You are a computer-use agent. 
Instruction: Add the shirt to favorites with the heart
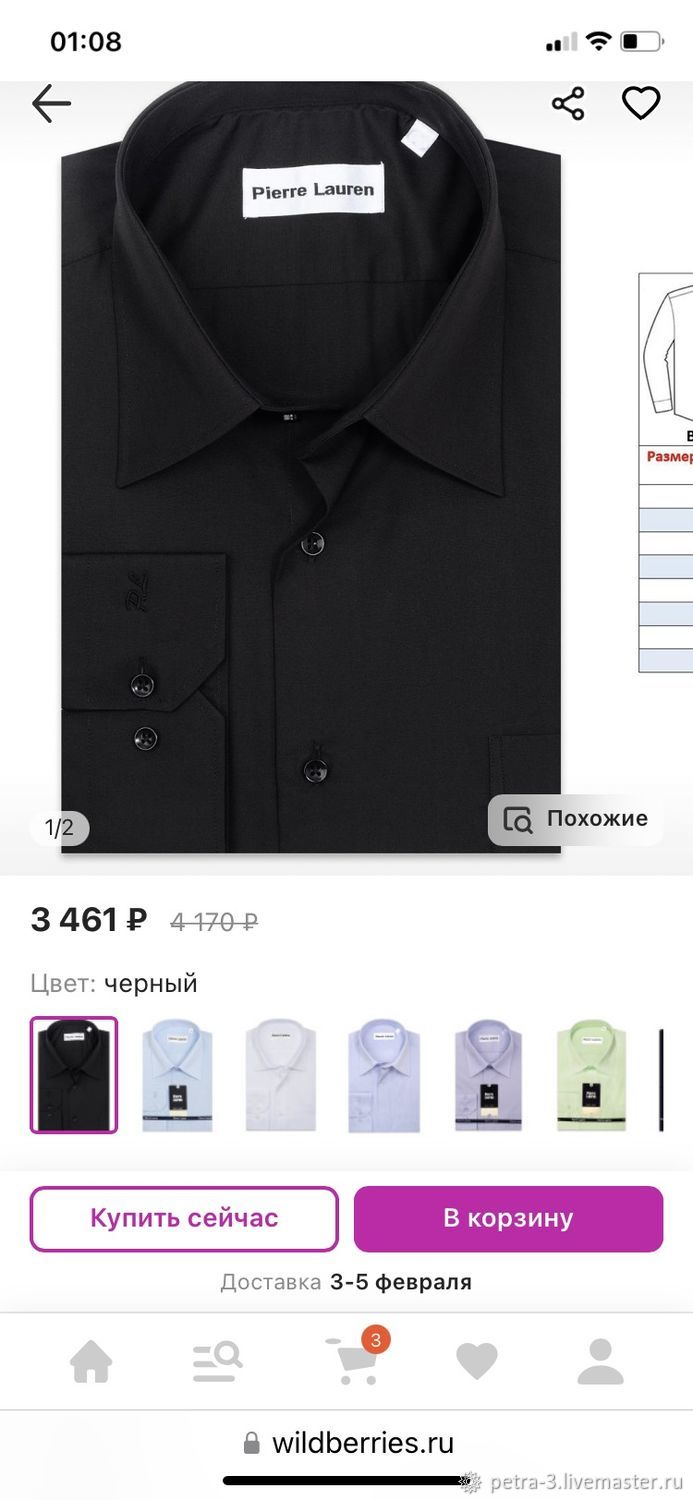(x=641, y=103)
